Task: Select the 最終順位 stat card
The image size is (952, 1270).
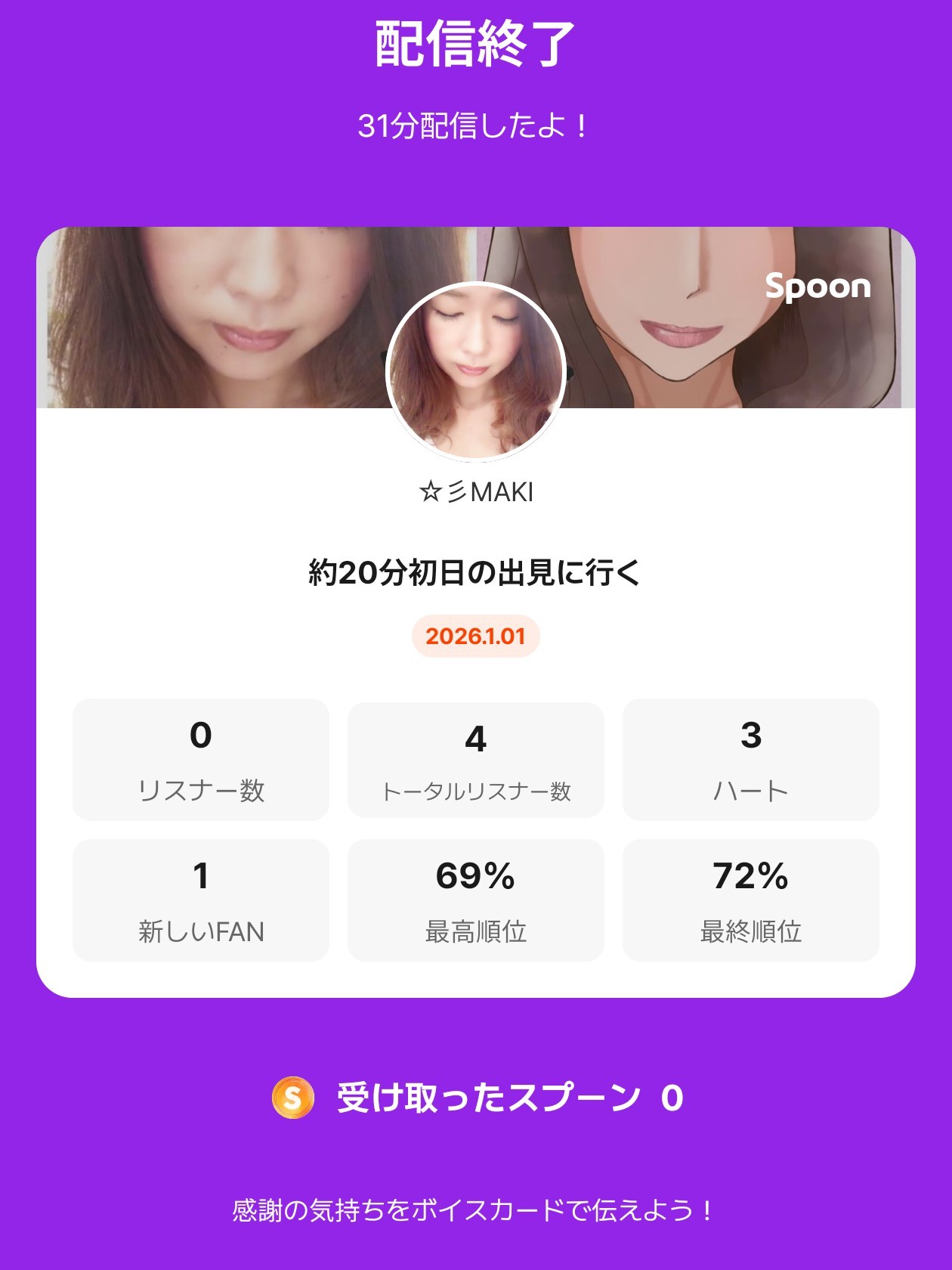Action: [750, 898]
